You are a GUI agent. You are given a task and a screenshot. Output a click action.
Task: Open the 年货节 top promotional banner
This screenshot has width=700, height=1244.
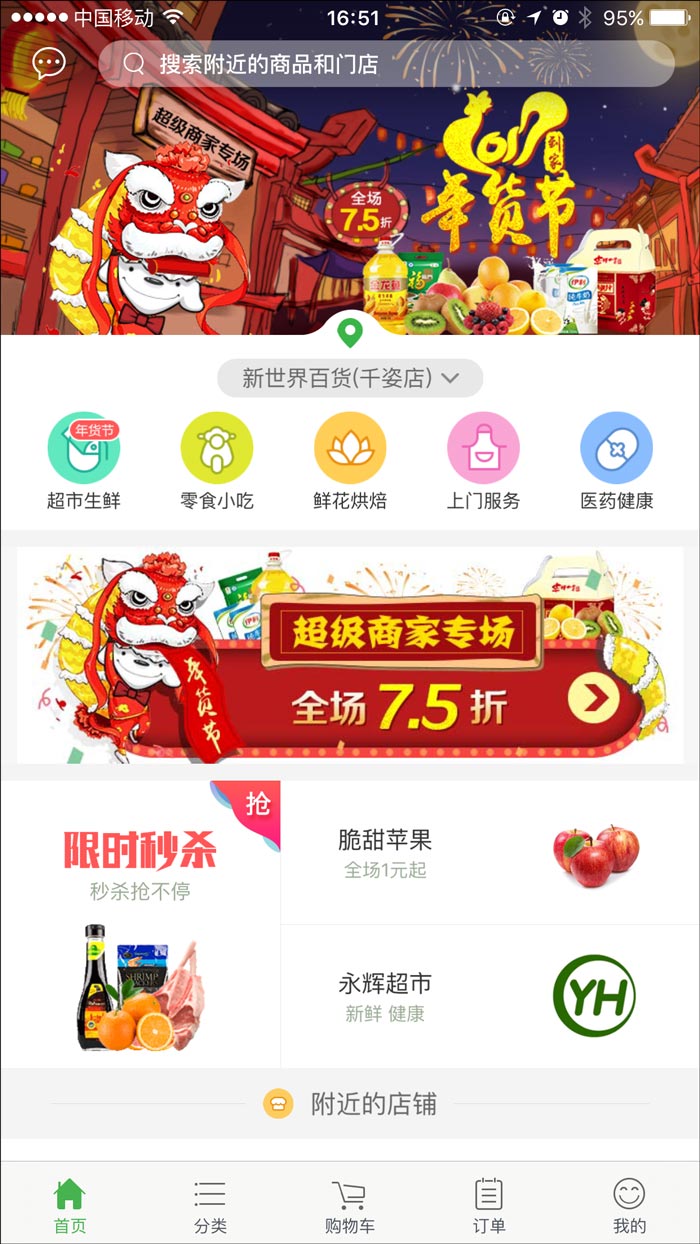click(x=350, y=220)
